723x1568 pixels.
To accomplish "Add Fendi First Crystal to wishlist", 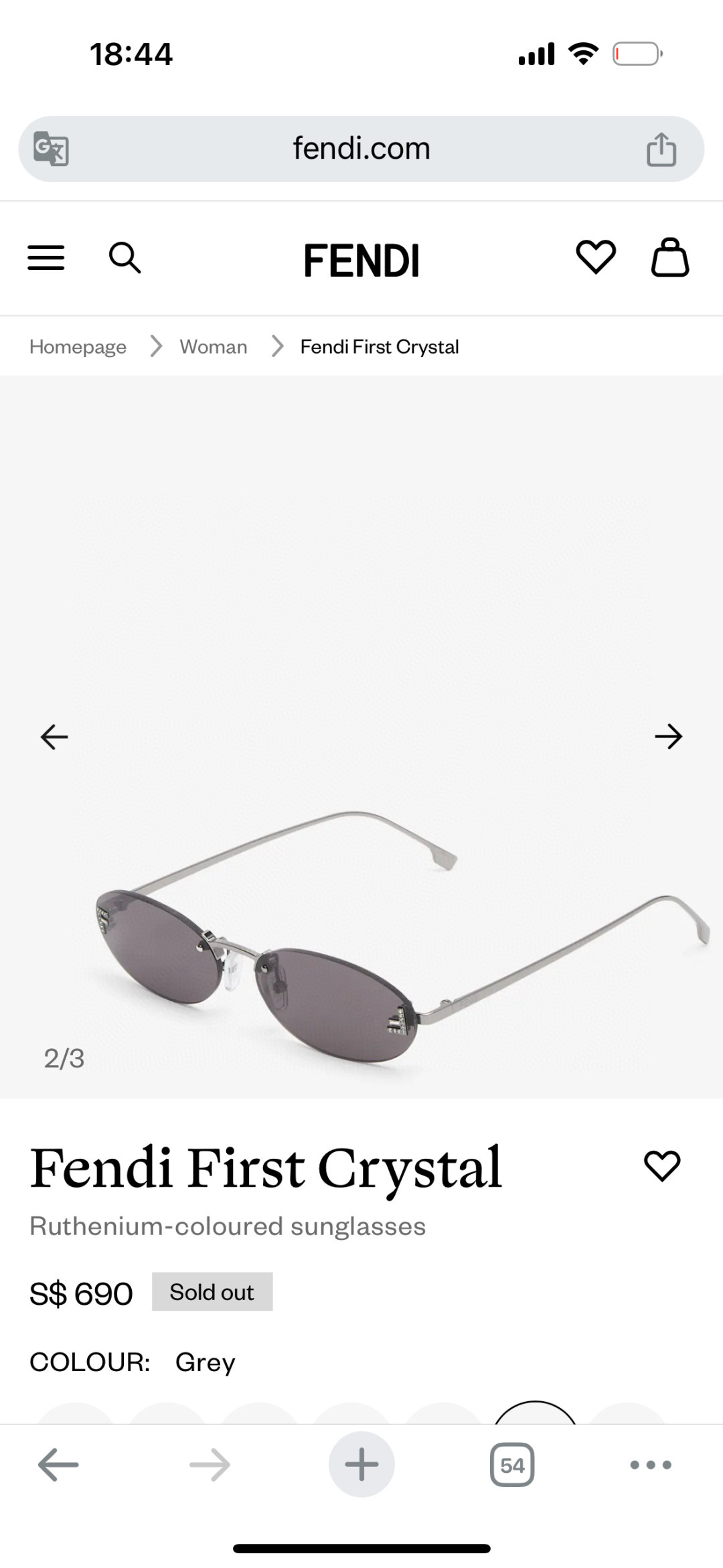I will click(661, 1166).
